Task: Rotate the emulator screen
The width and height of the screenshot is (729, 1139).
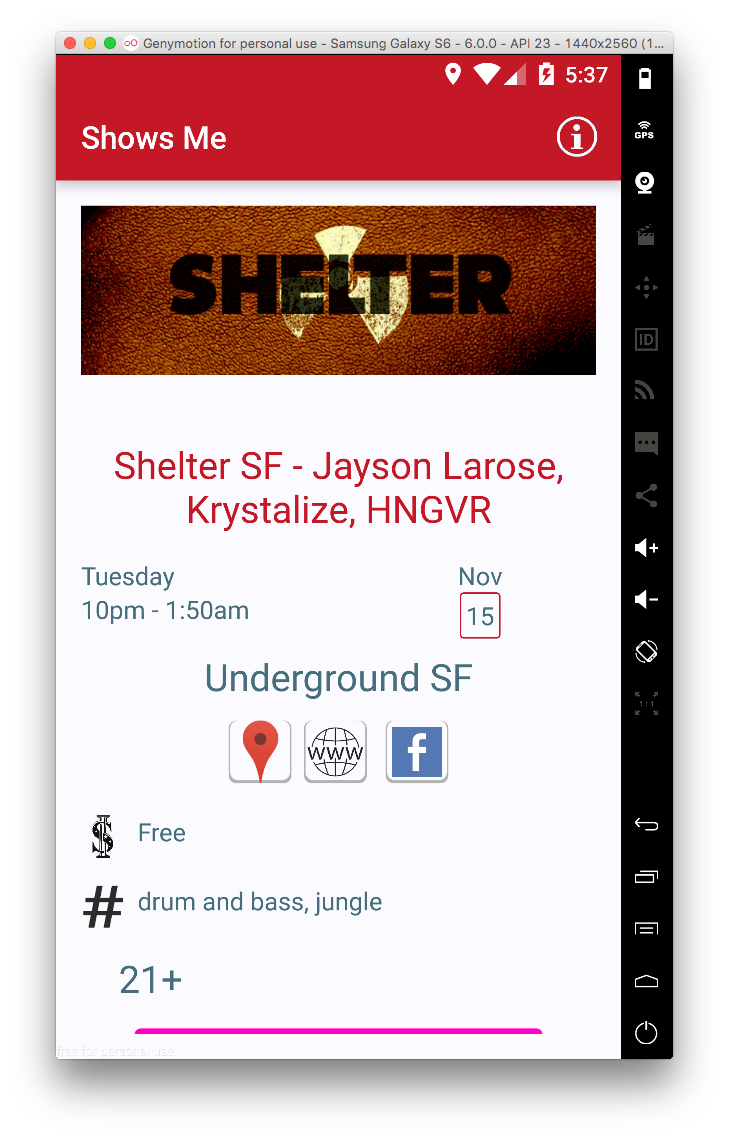Action: (646, 651)
